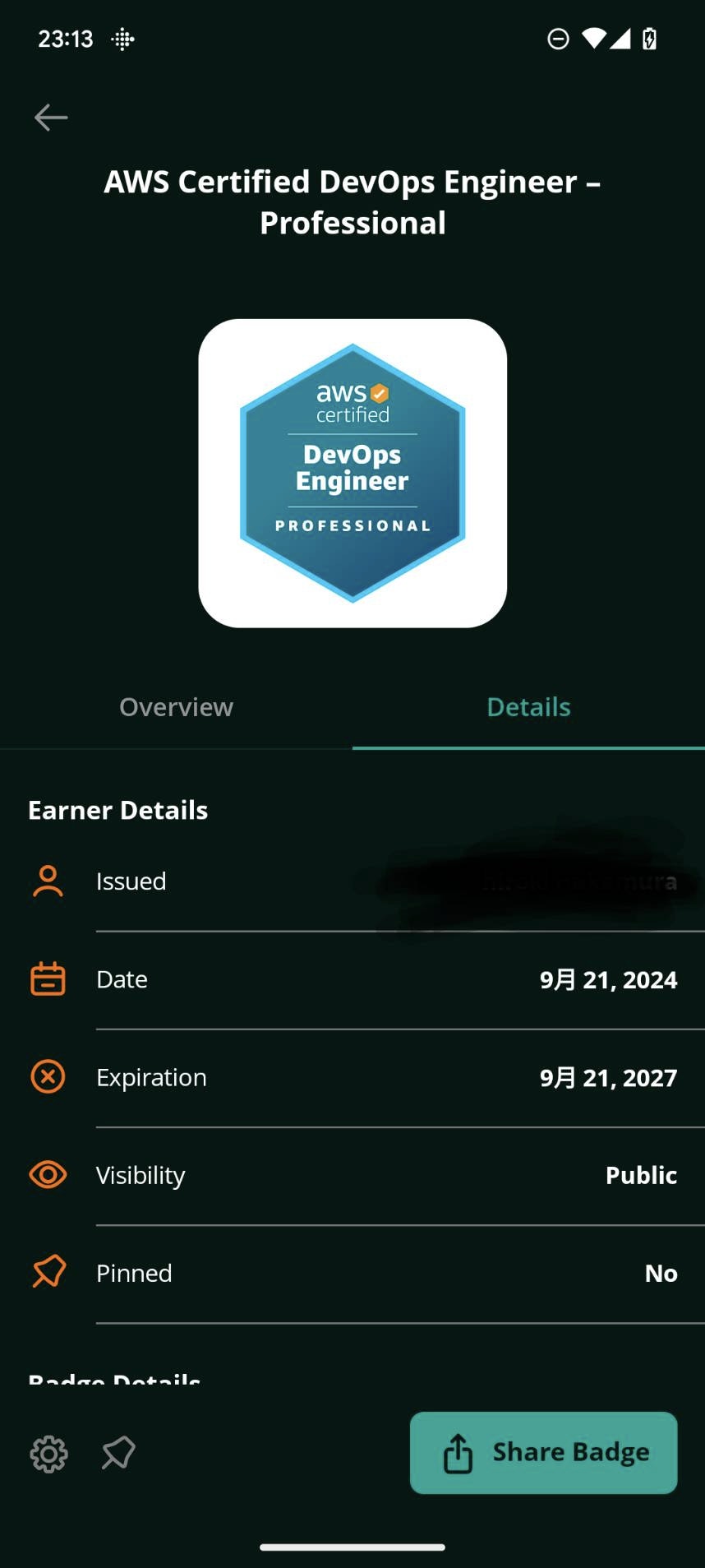Viewport: 705px width, 1568px height.
Task: Tap the battery icon in the status bar
Action: click(649, 39)
